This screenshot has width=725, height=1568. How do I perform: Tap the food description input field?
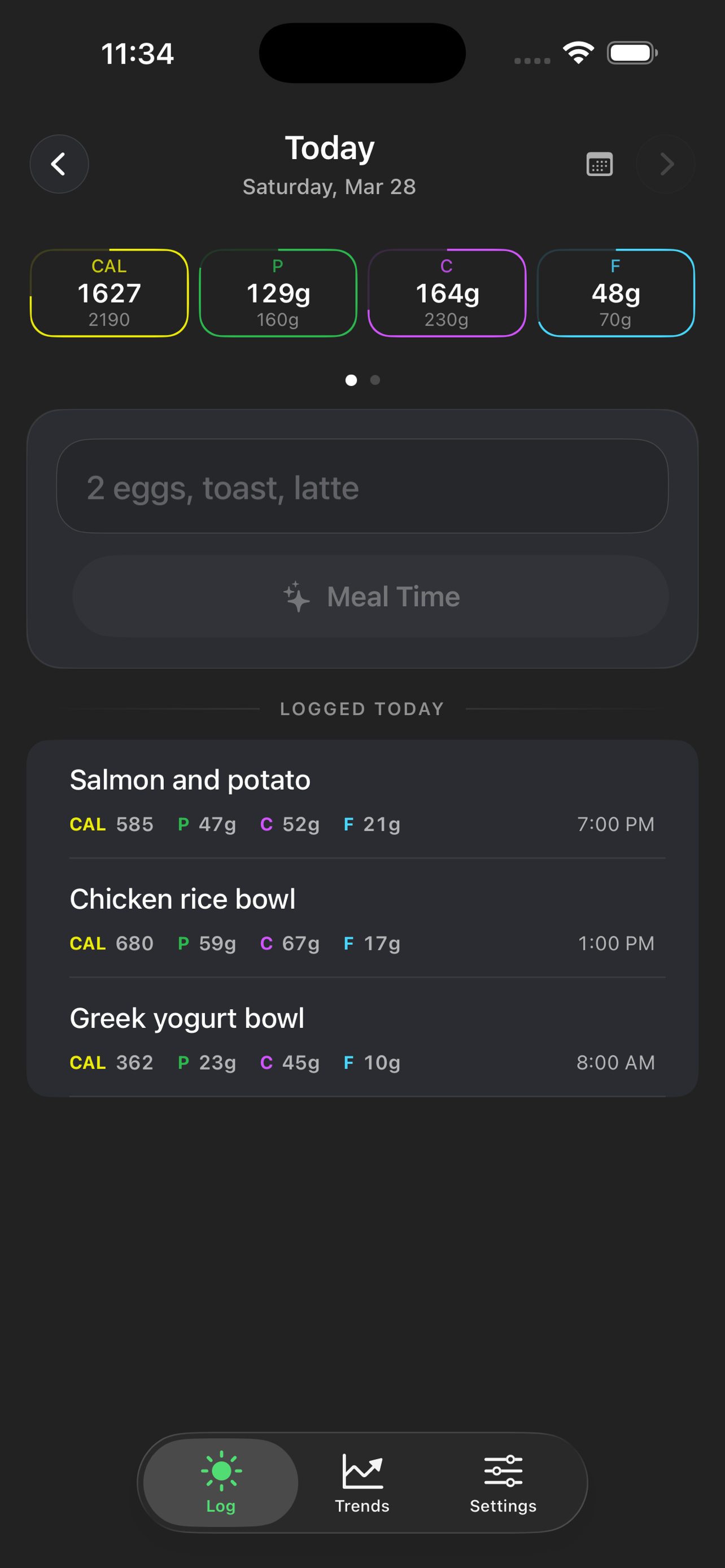coord(362,486)
